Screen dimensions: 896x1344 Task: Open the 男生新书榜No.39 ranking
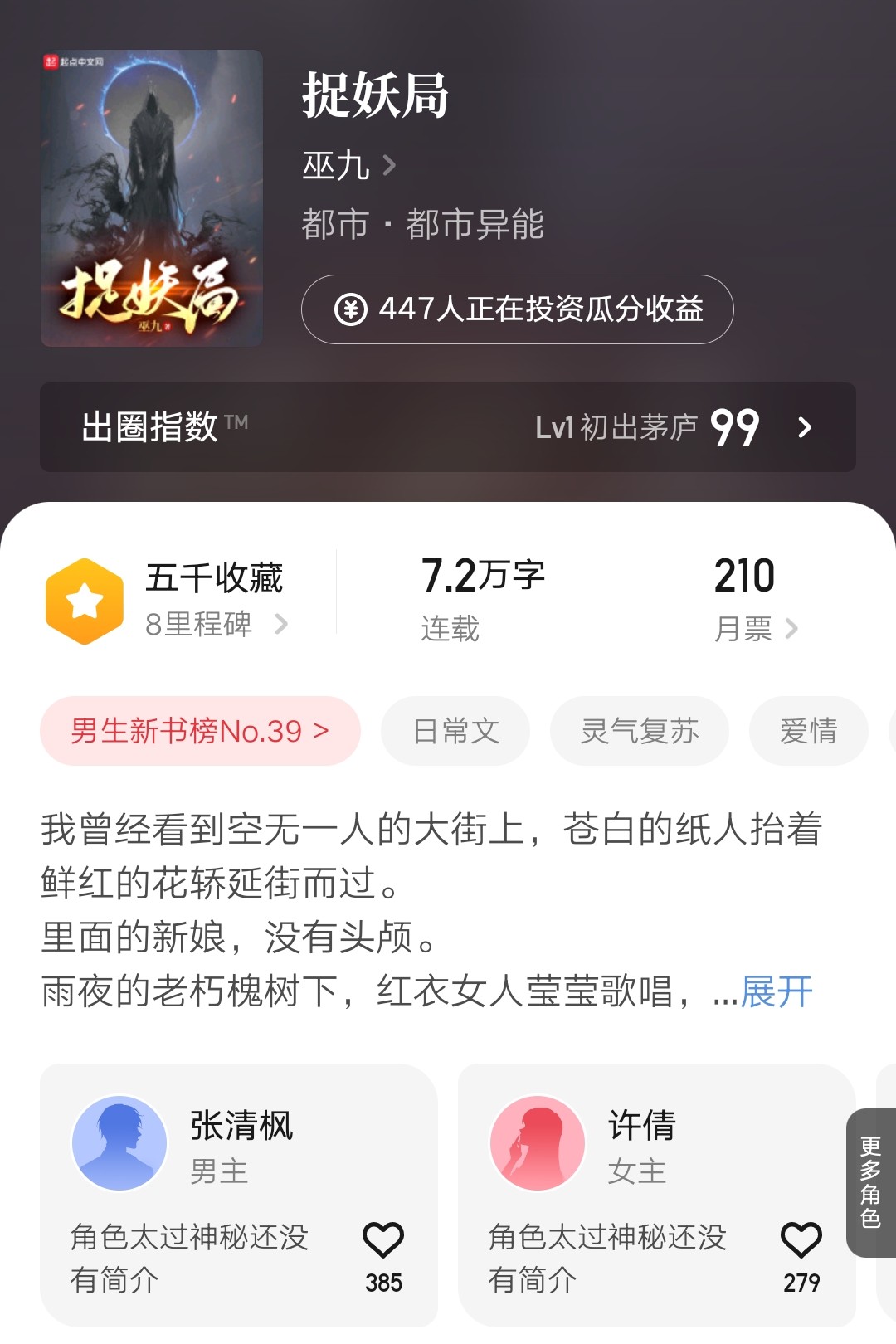tap(200, 731)
